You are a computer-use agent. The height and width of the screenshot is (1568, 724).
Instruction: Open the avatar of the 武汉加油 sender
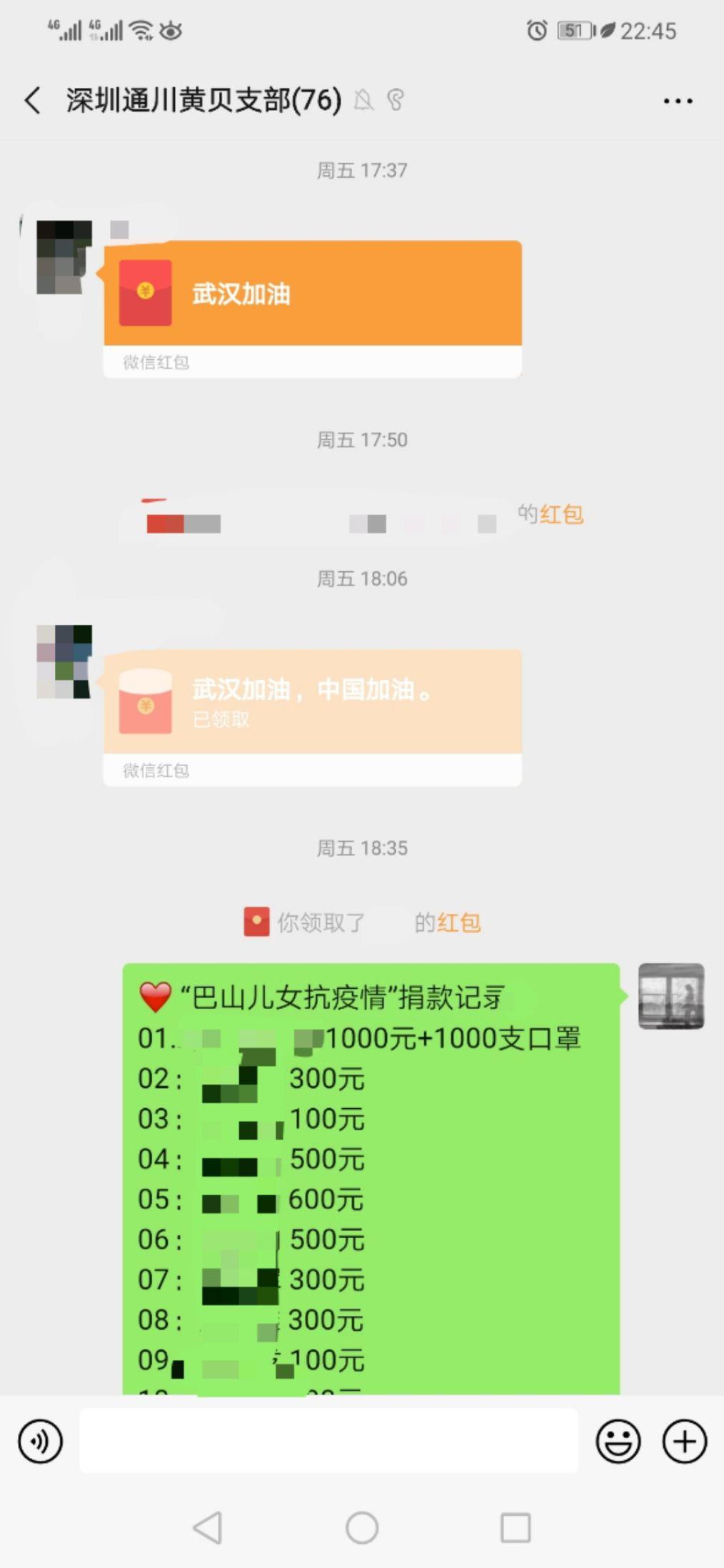(64, 257)
